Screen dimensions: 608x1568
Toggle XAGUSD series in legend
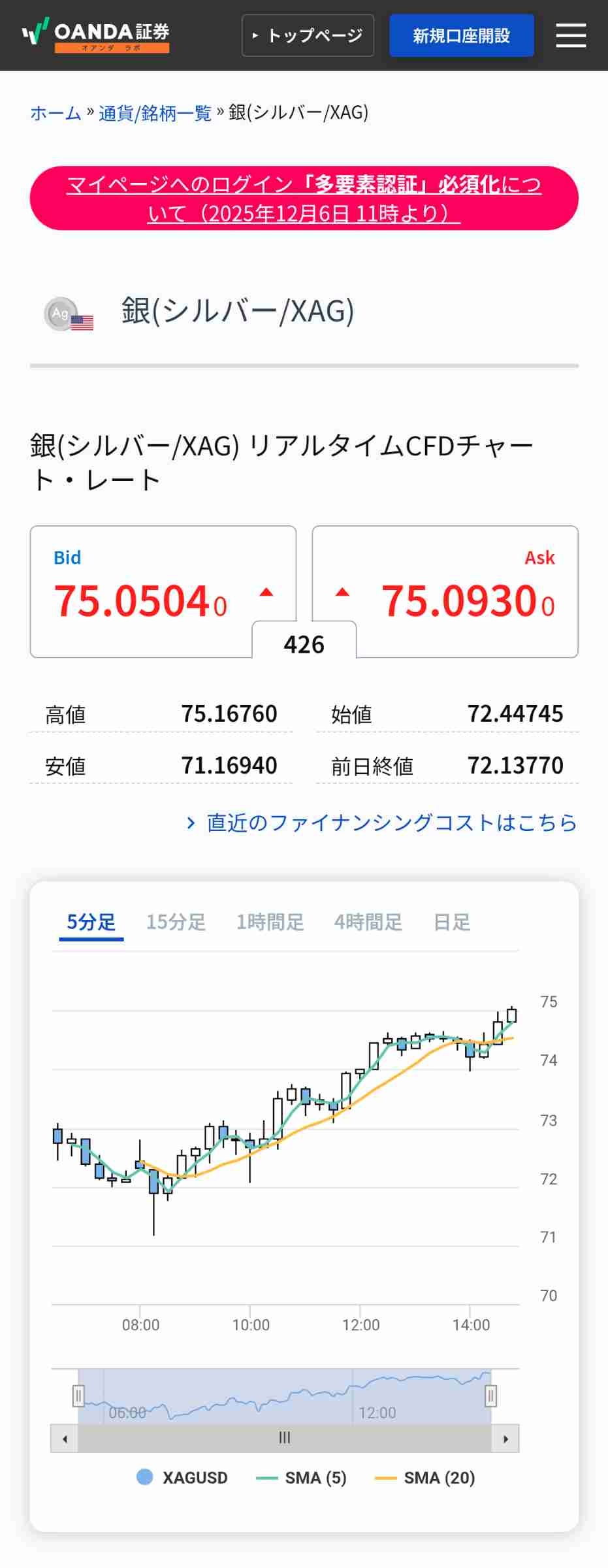click(x=182, y=1478)
